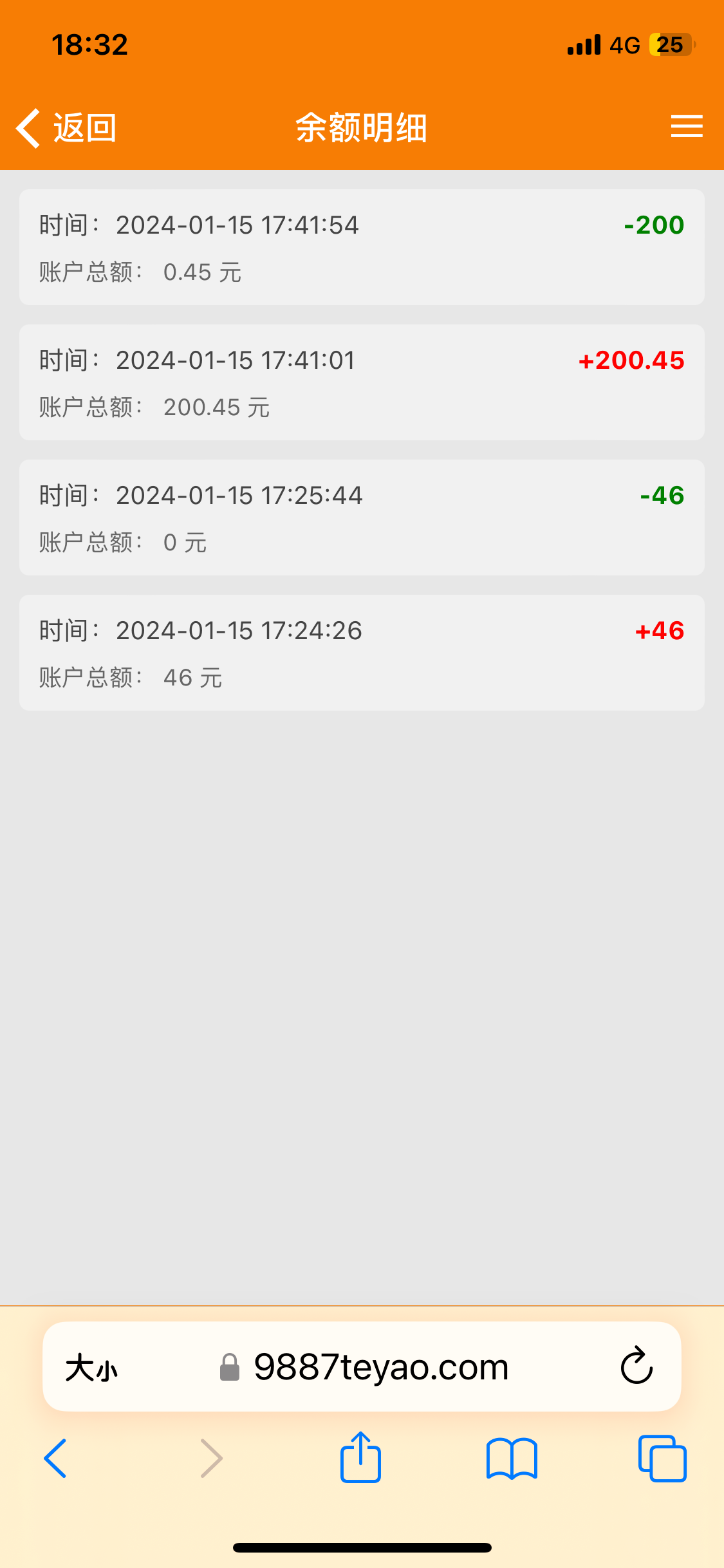
Task: Tap the 4G network status indicator
Action: tap(622, 44)
